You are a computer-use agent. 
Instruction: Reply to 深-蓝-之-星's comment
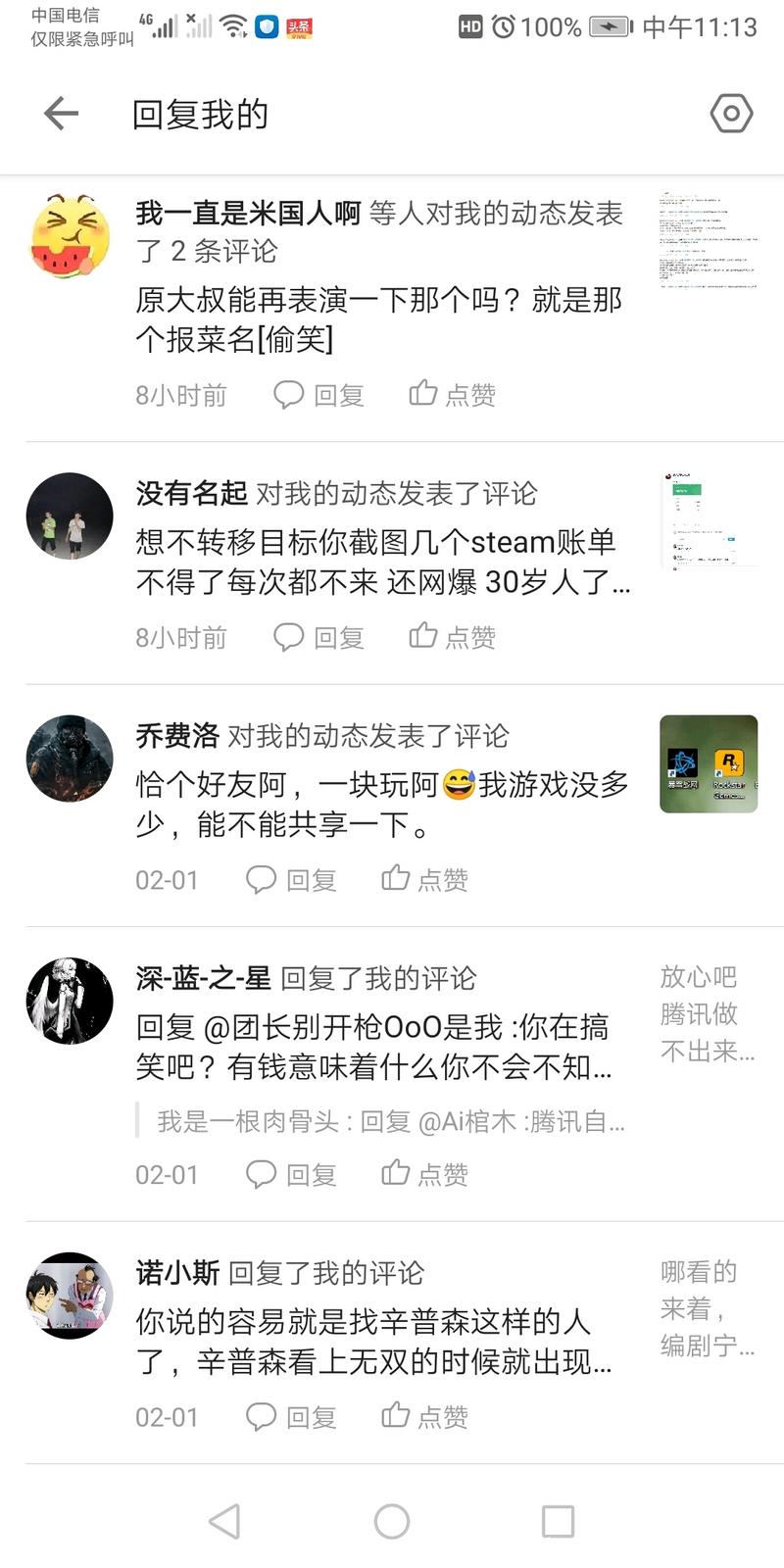292,1174
